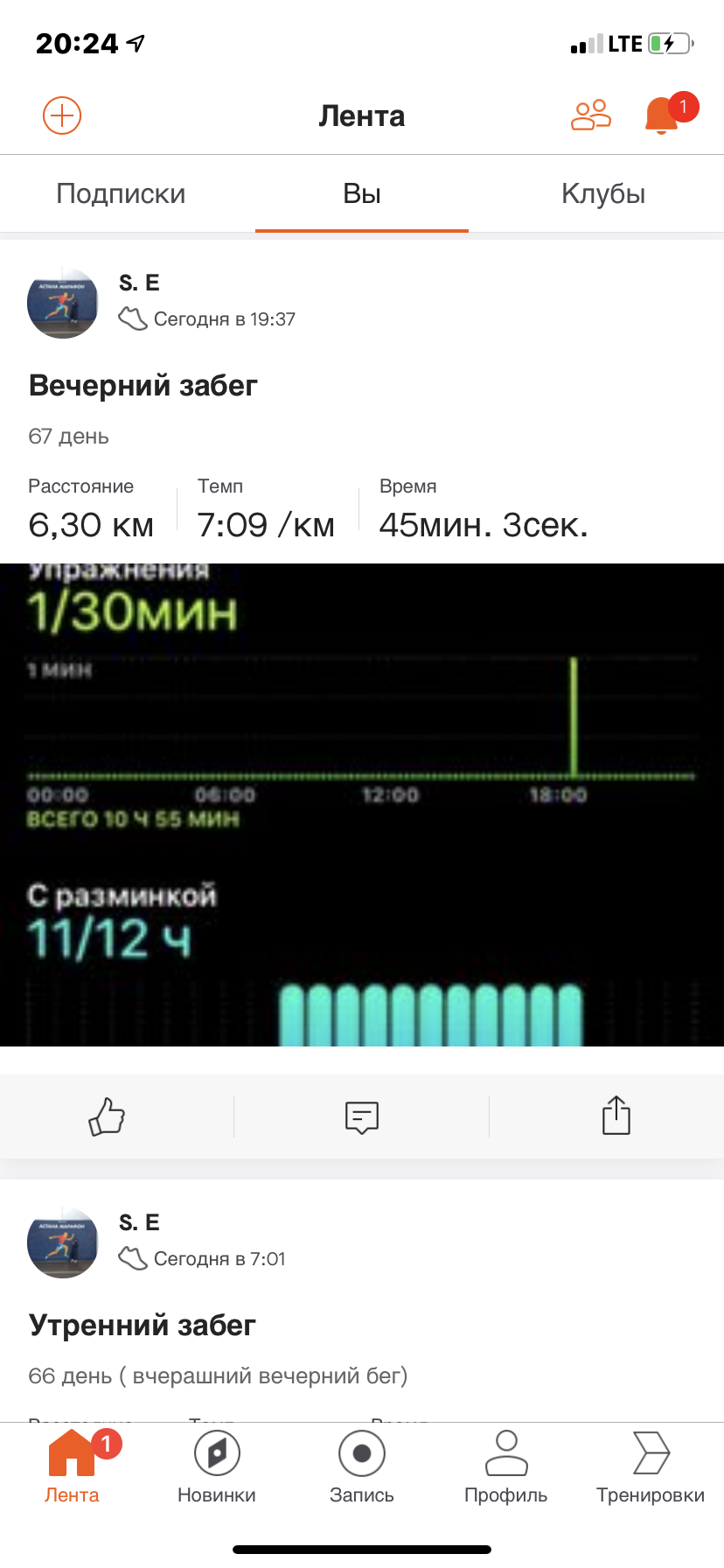Image resolution: width=724 pixels, height=1568 pixels.
Task: View S. E avatar on morning run
Action: click(x=63, y=1243)
